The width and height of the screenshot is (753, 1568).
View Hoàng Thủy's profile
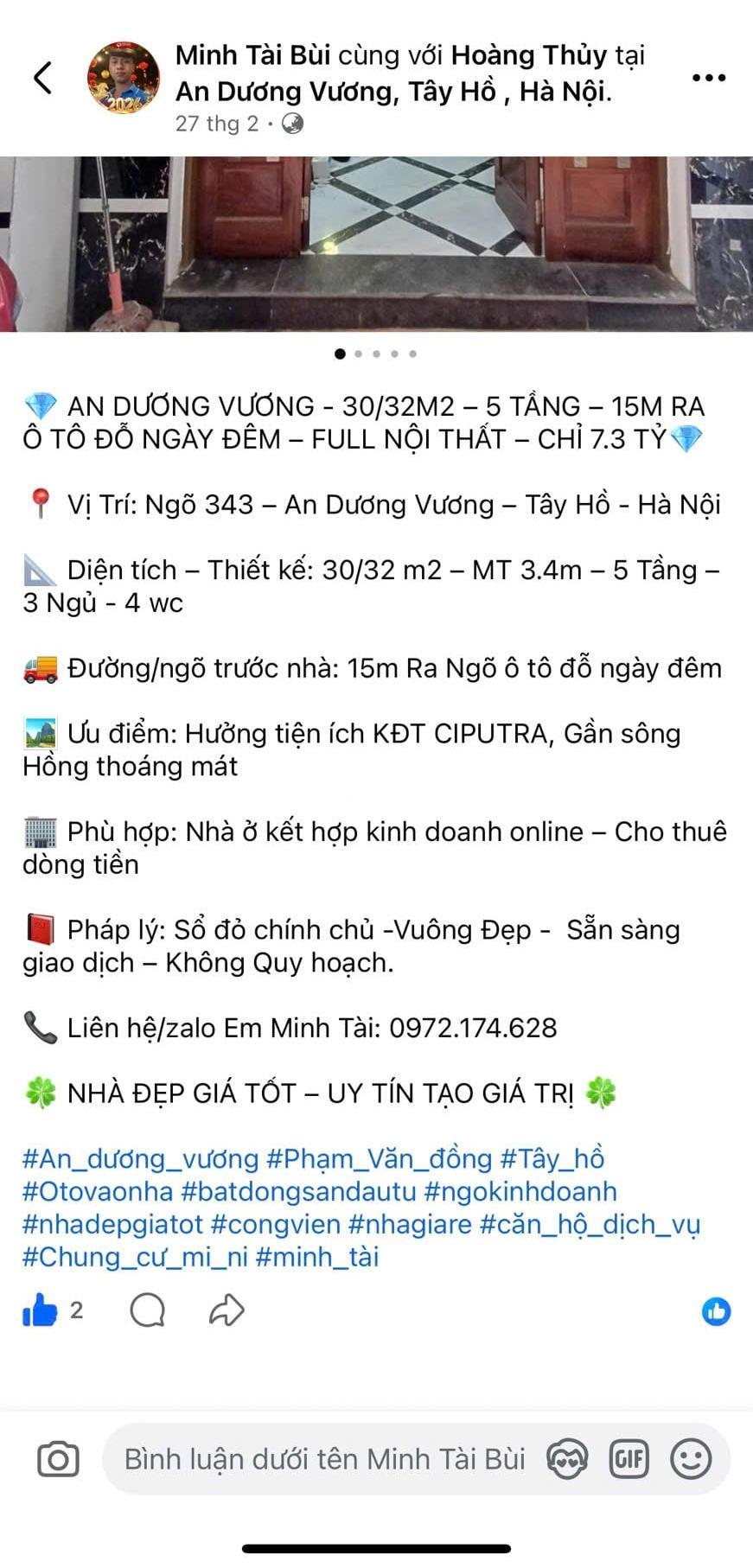[529, 55]
